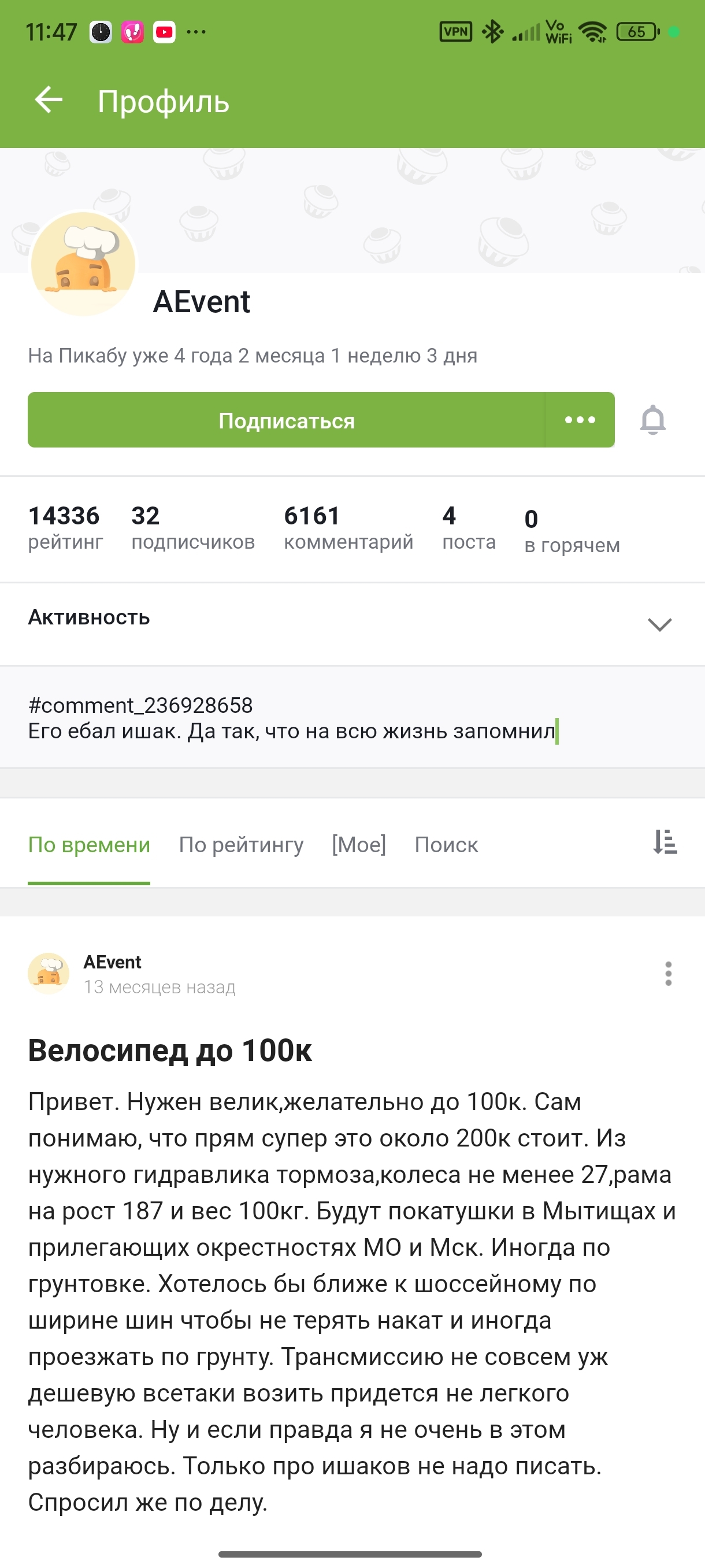This screenshot has height=1568, width=705.
Task: View the 32 подписчиков list
Action: [x=193, y=528]
